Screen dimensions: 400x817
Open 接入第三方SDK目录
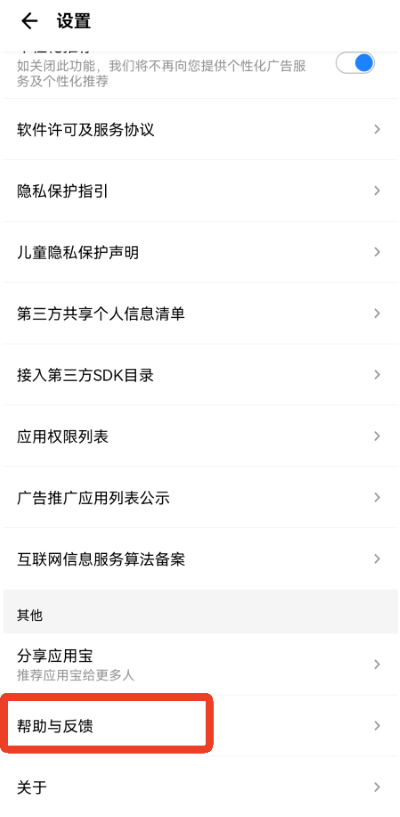pyautogui.click(x=200, y=375)
